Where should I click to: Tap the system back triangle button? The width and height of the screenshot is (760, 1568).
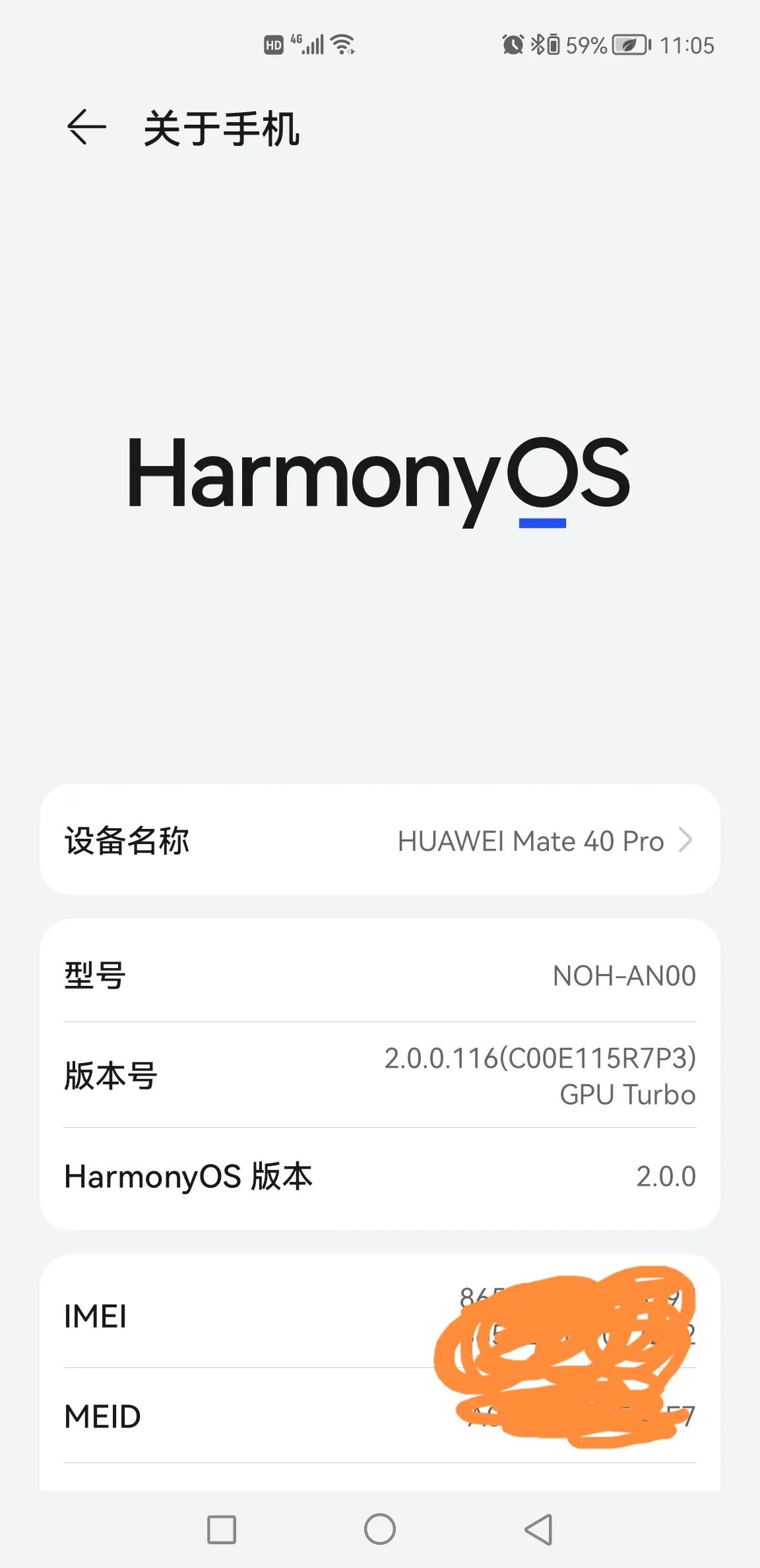[538, 1529]
